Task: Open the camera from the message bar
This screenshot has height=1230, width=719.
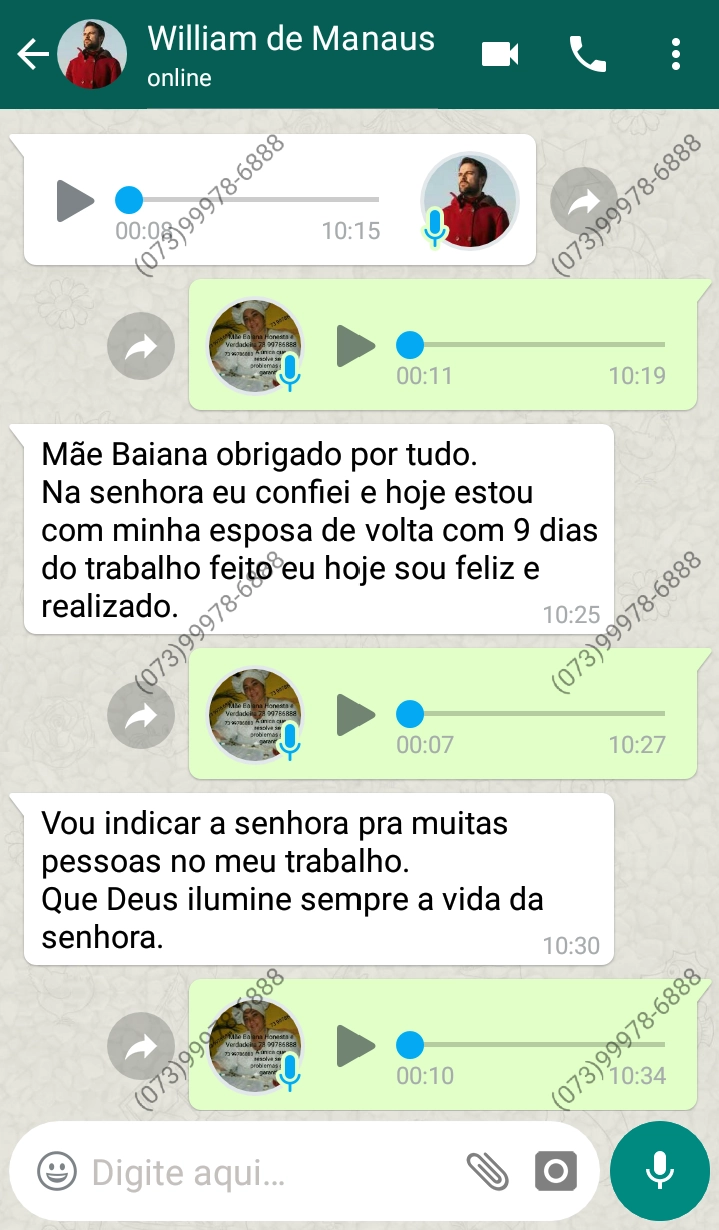Action: coord(556,1171)
